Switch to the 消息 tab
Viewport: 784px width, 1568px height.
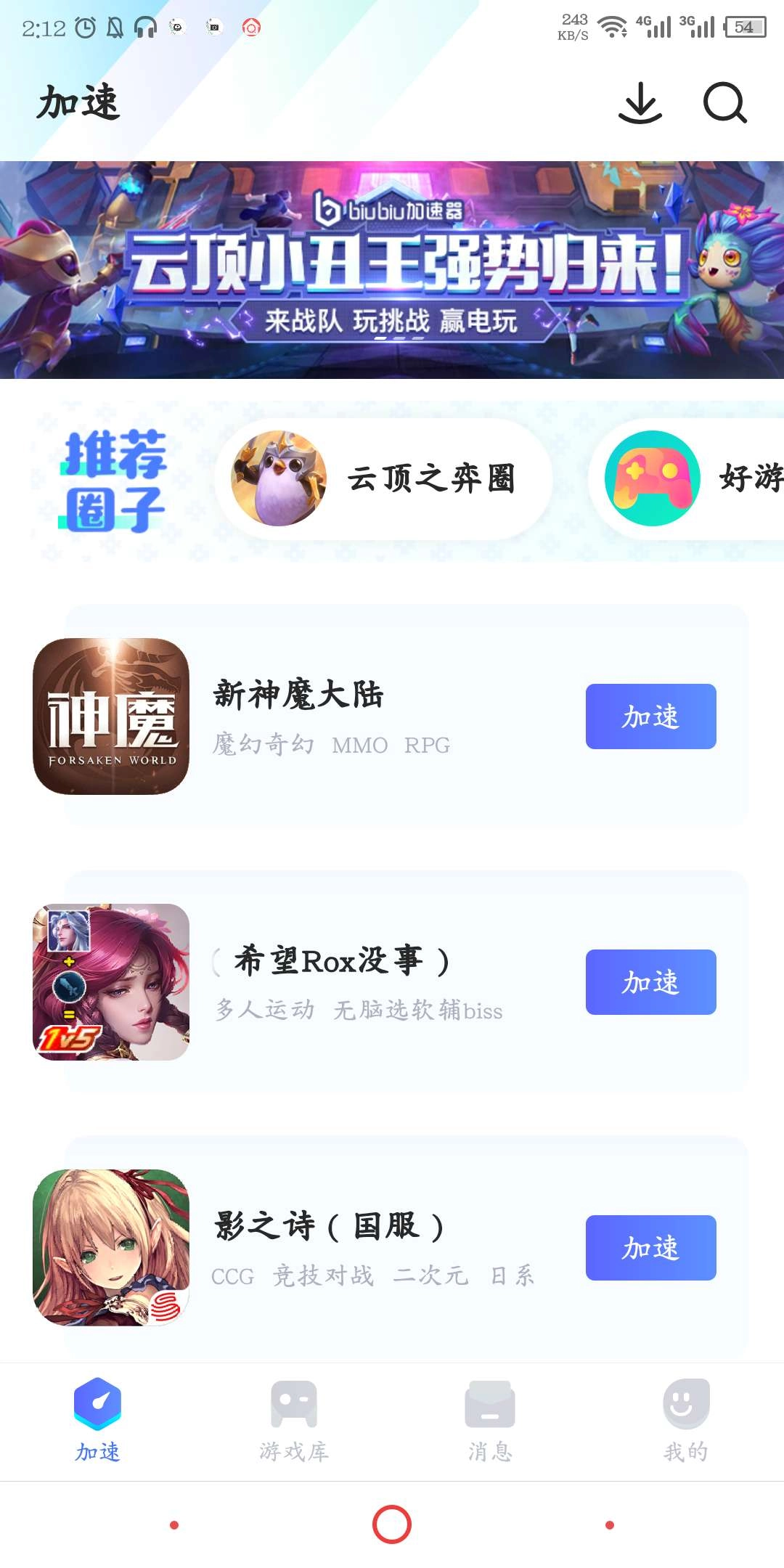[x=490, y=1421]
